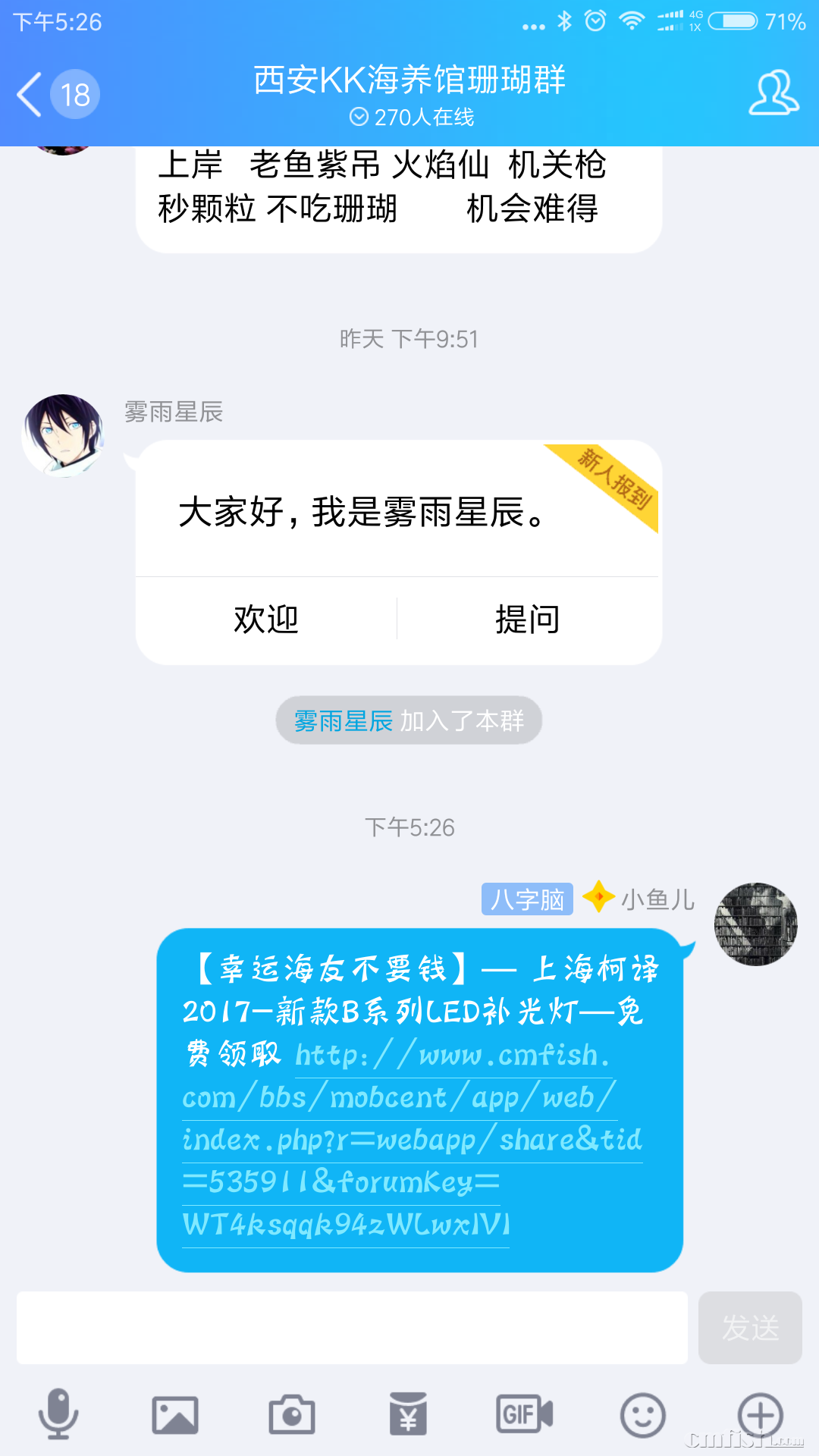The width and height of the screenshot is (819, 1456).
Task: Open group members via top-right contact icon
Action: tap(772, 93)
